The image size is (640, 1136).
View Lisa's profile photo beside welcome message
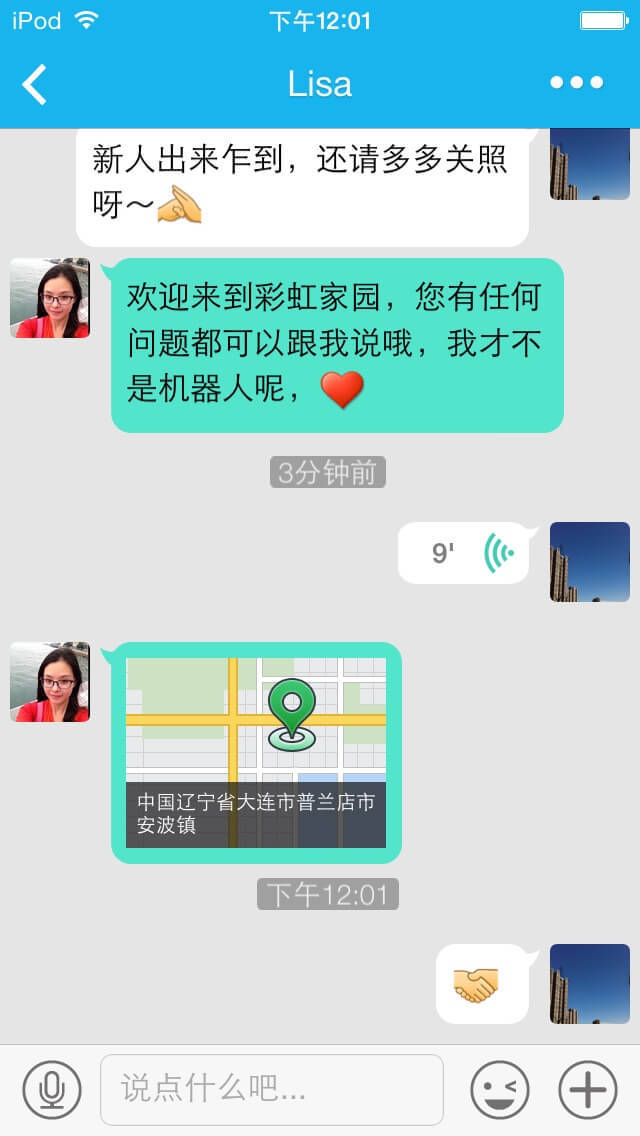pos(50,298)
